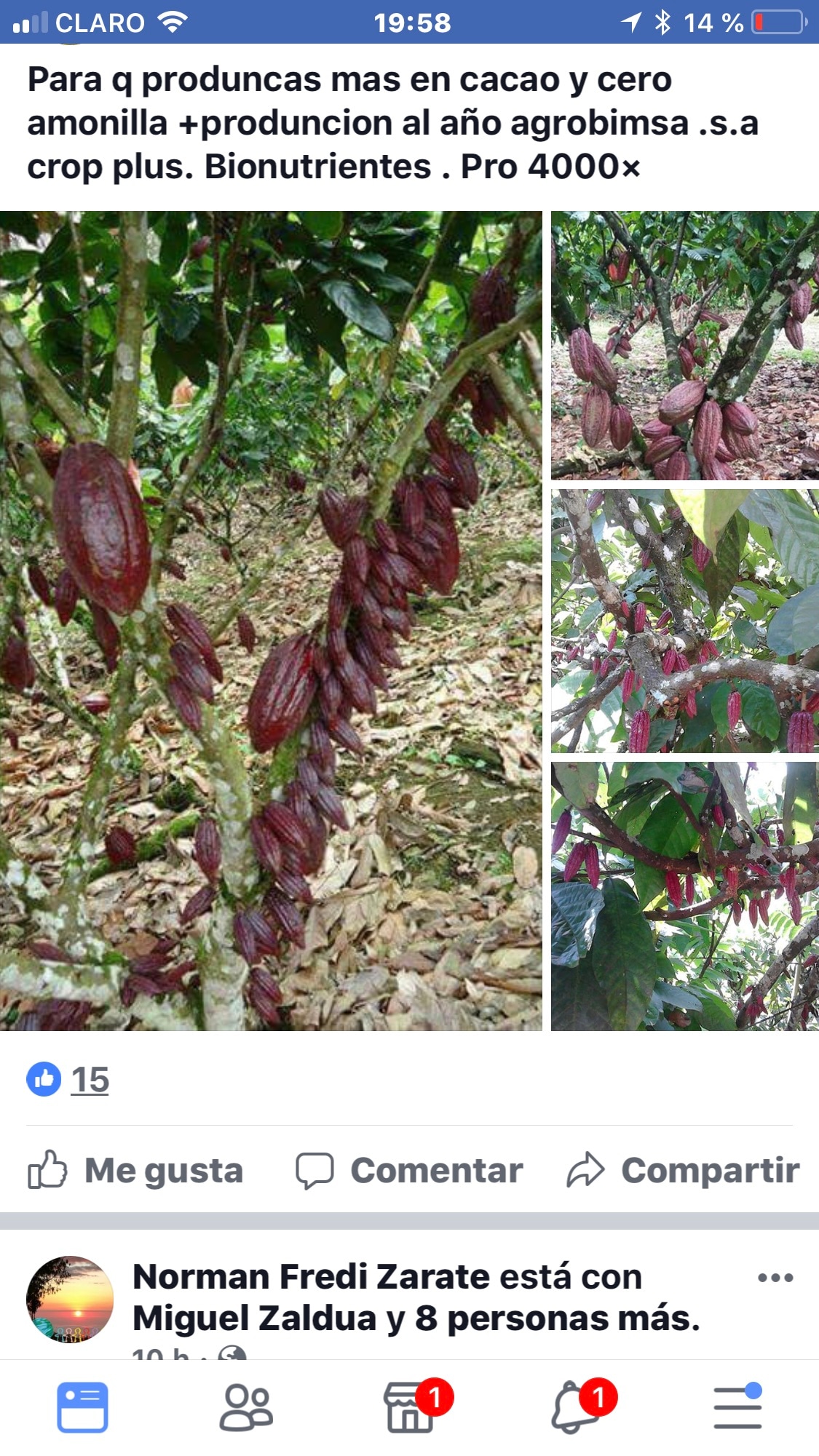Open the Marketplace tab

(410, 1407)
